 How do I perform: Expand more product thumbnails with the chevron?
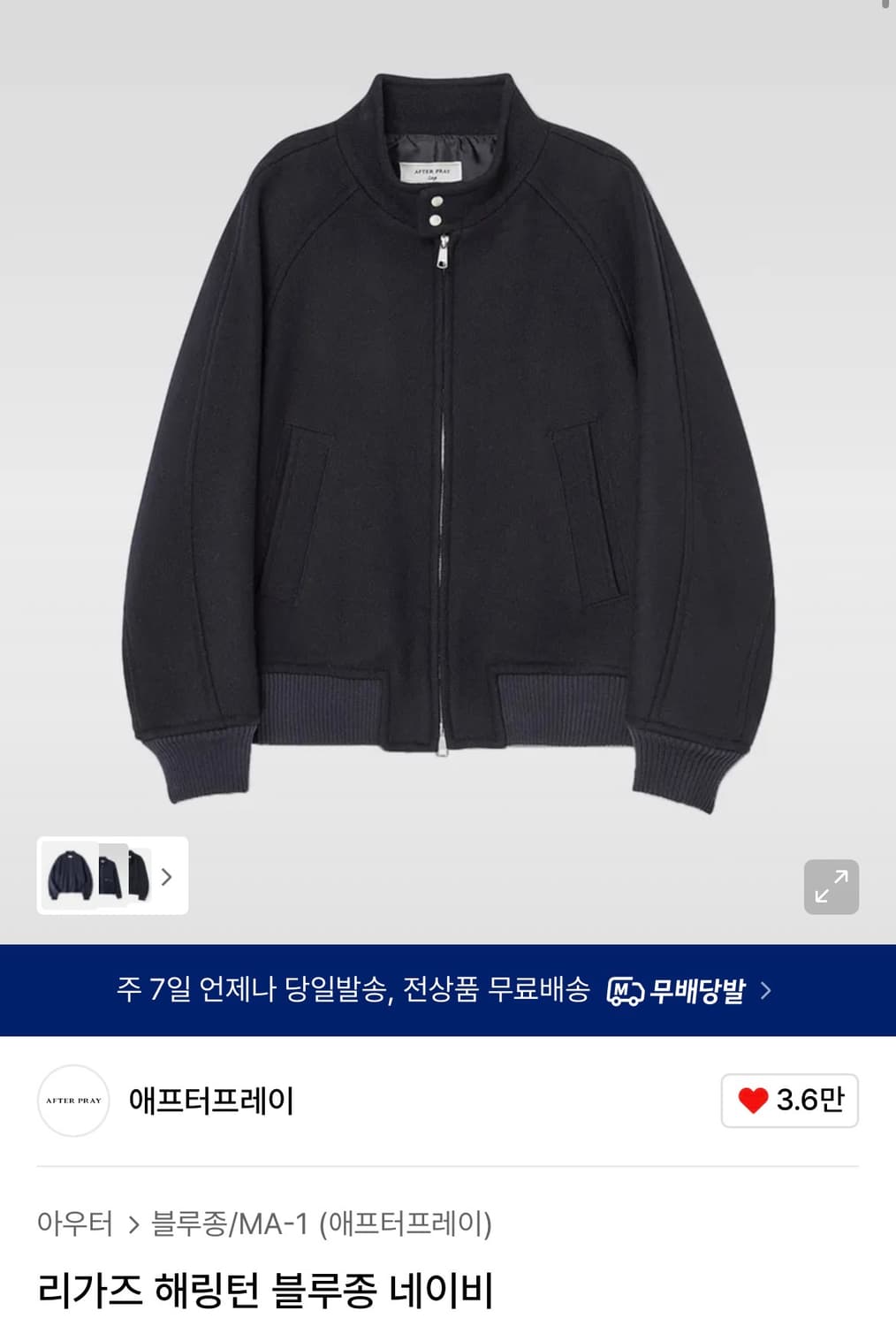point(167,876)
